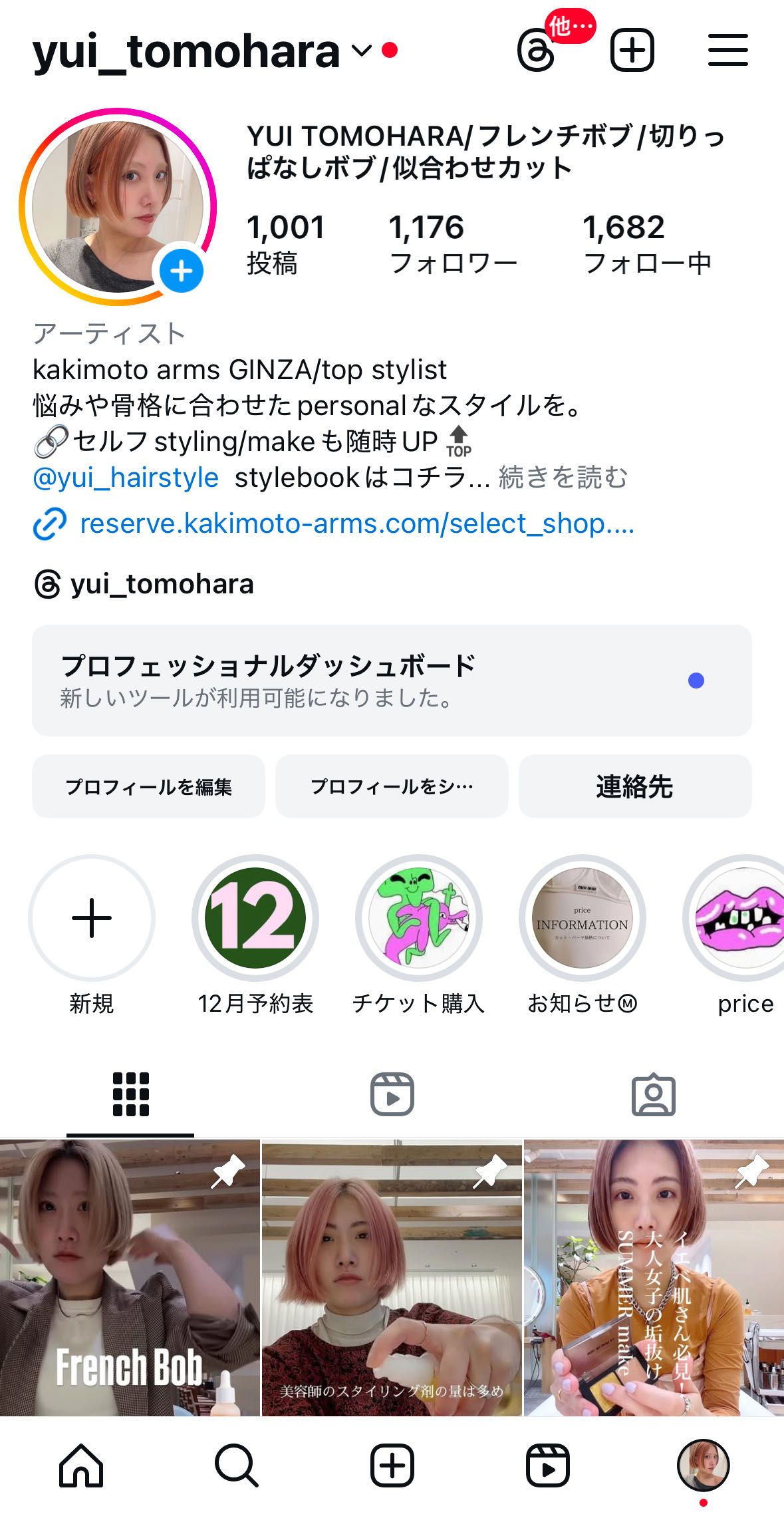Open the hamburger menu
This screenshot has height=1534, width=784.
click(x=727, y=51)
